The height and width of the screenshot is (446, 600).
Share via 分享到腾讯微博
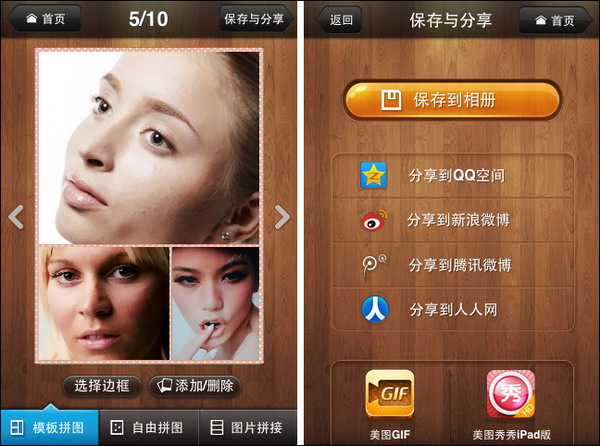[x=459, y=265]
